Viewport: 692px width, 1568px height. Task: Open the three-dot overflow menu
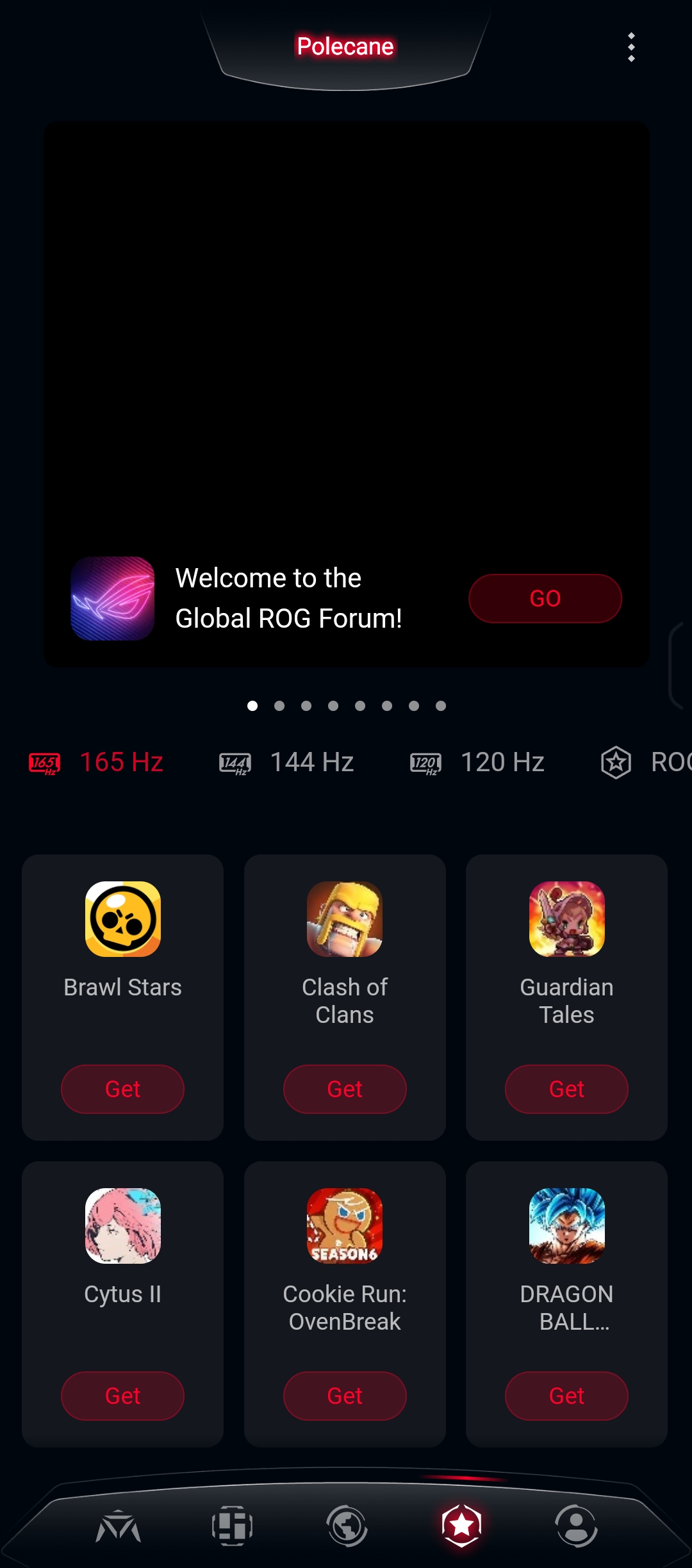[x=631, y=47]
